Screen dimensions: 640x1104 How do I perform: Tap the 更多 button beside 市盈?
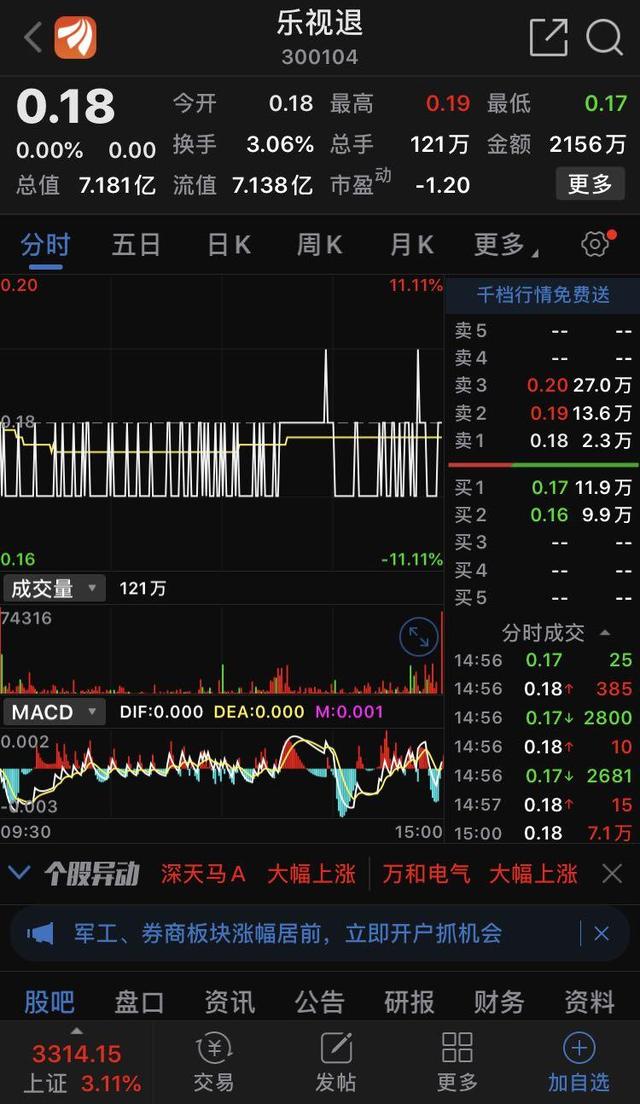click(x=590, y=184)
